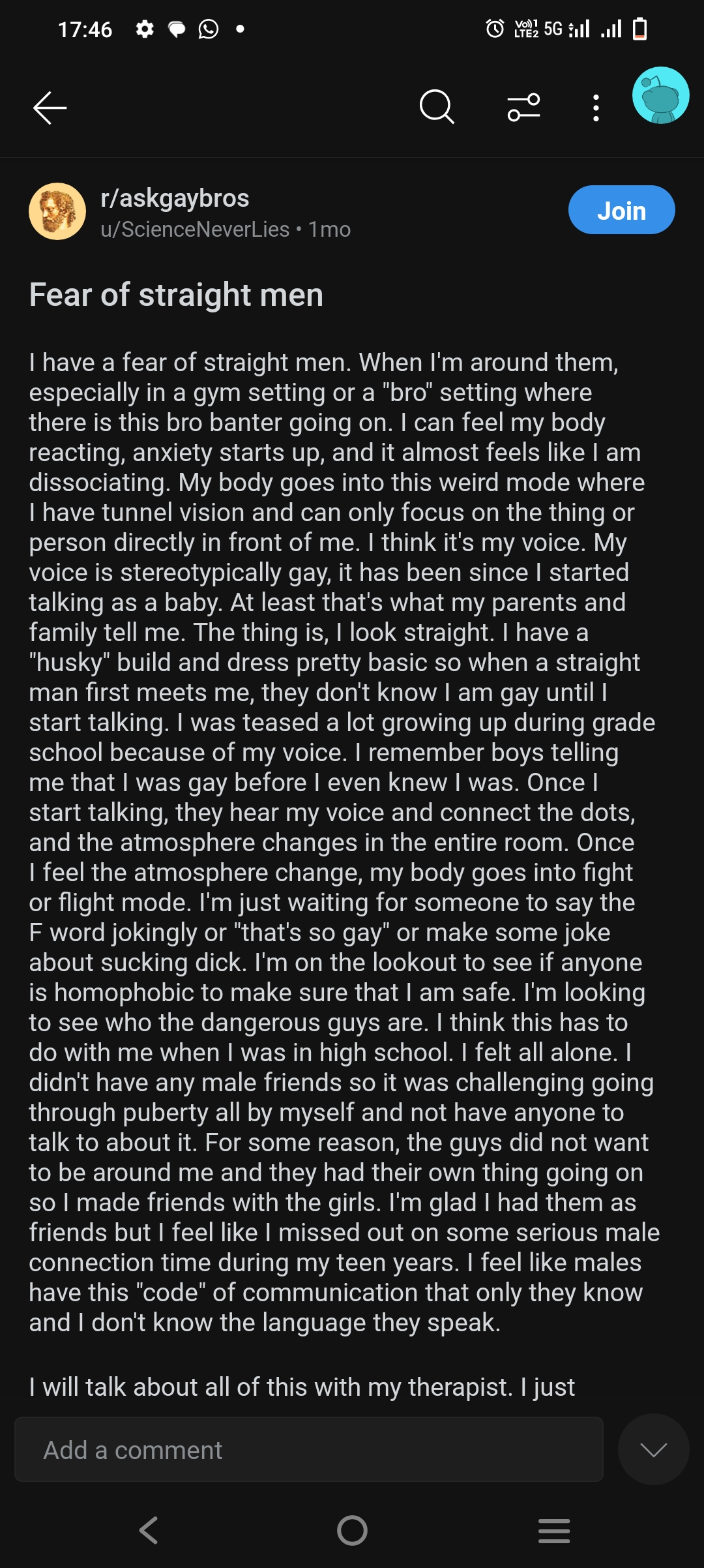Tap the Add a comment field
The width and height of the screenshot is (704, 1568).
[x=309, y=1450]
